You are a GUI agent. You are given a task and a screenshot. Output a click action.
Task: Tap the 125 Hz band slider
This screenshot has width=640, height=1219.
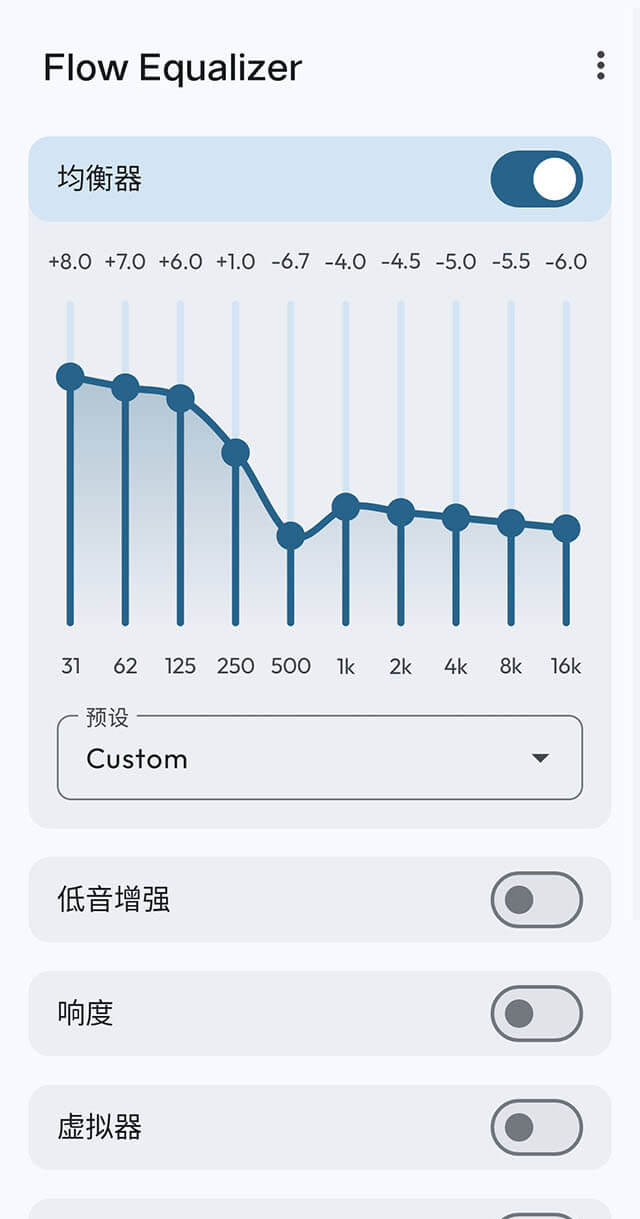click(x=180, y=398)
